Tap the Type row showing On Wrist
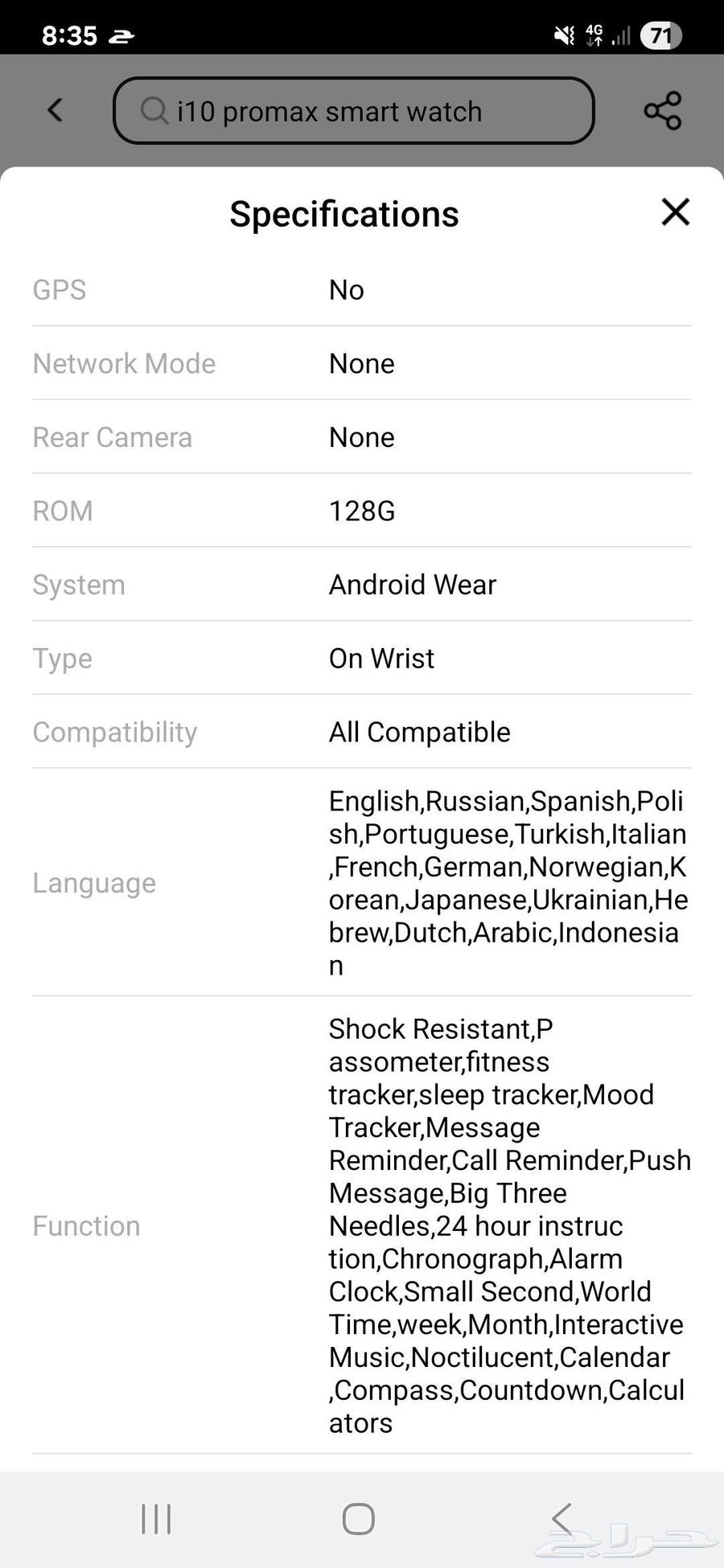The image size is (724, 1568). coord(381,658)
